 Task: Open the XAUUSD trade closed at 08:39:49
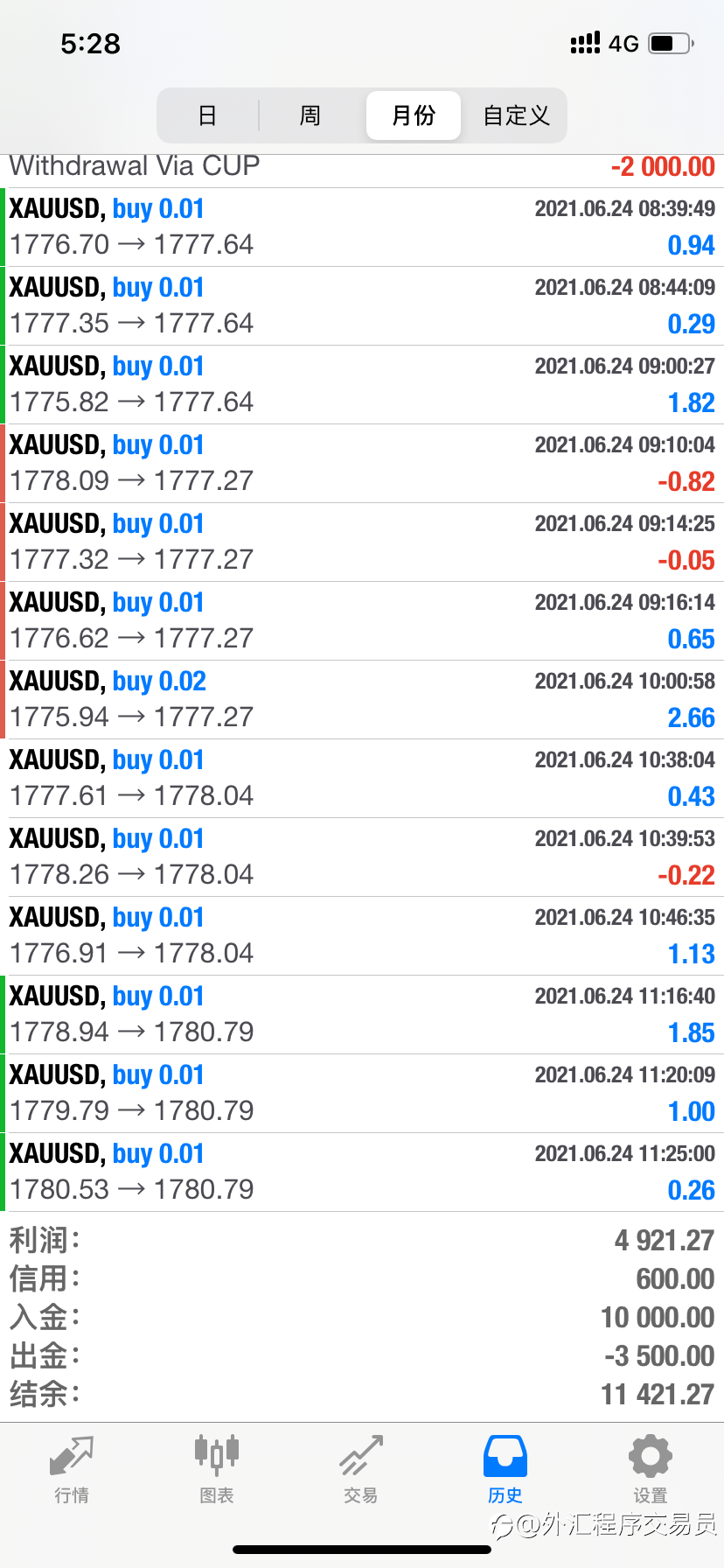[362, 227]
